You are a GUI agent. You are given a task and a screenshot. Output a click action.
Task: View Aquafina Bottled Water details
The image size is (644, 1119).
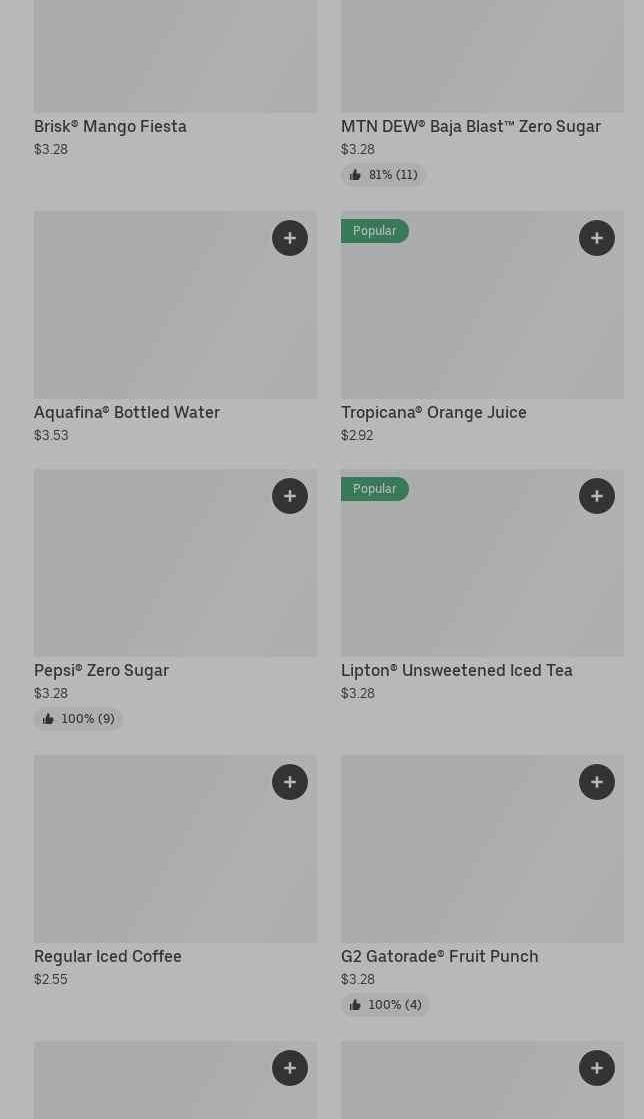tap(127, 412)
